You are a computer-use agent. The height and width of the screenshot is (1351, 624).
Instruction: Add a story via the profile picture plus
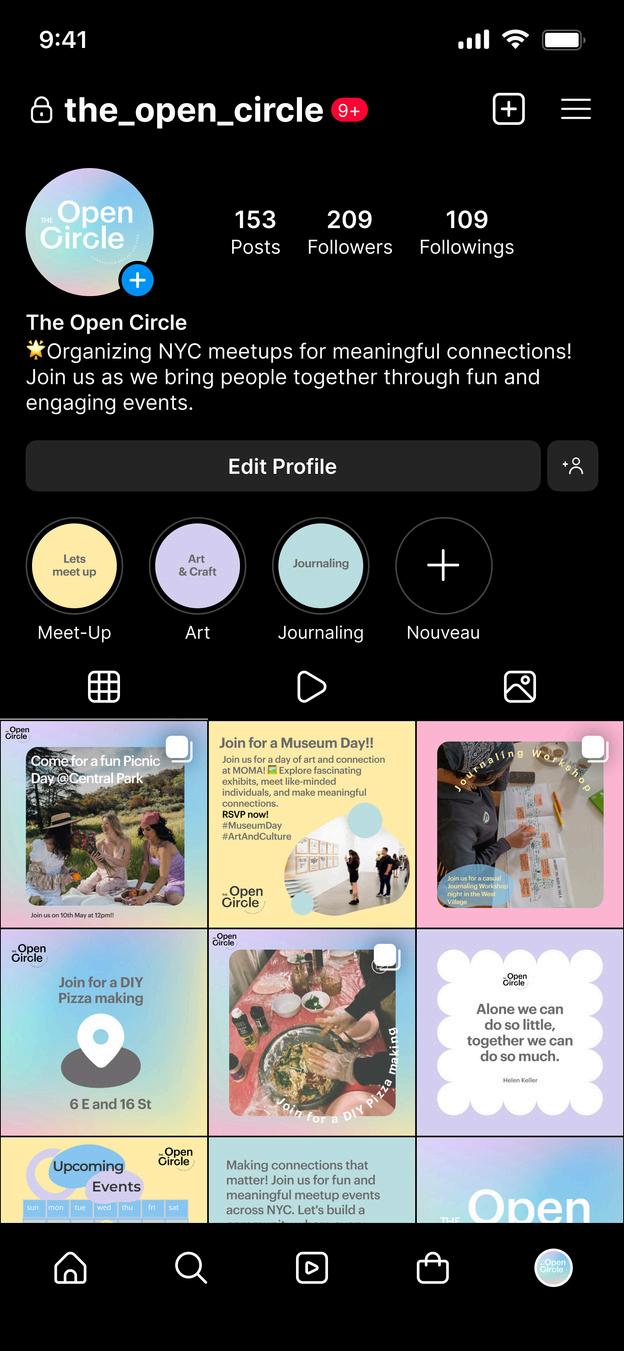[x=137, y=281]
